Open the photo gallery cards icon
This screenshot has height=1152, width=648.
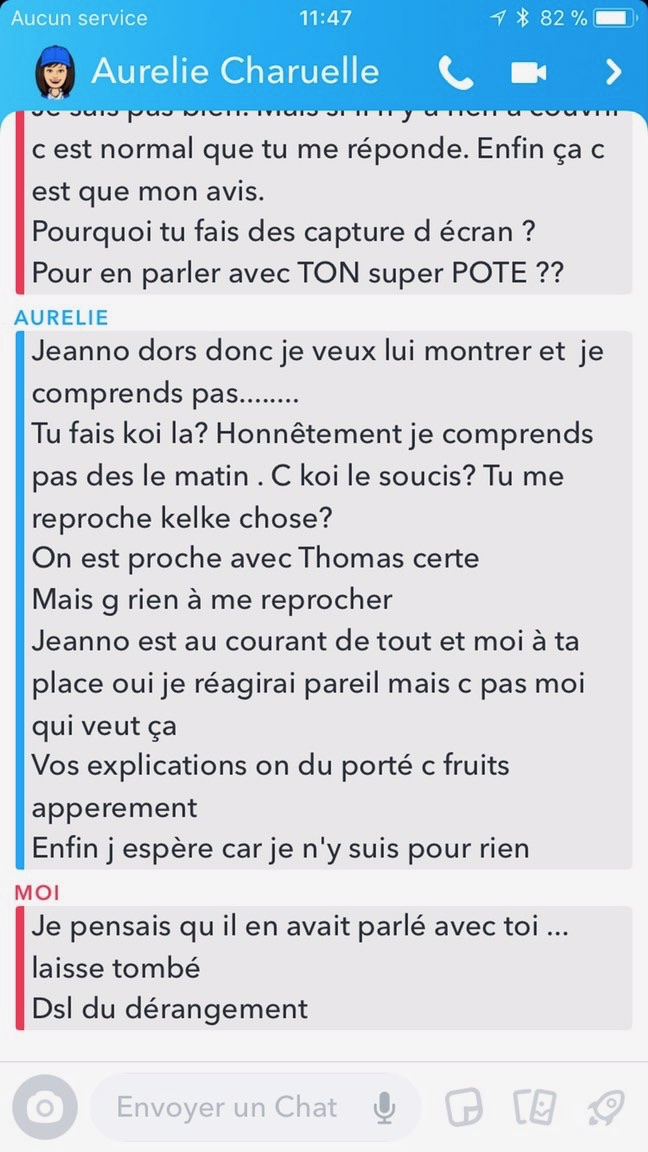point(533,1107)
